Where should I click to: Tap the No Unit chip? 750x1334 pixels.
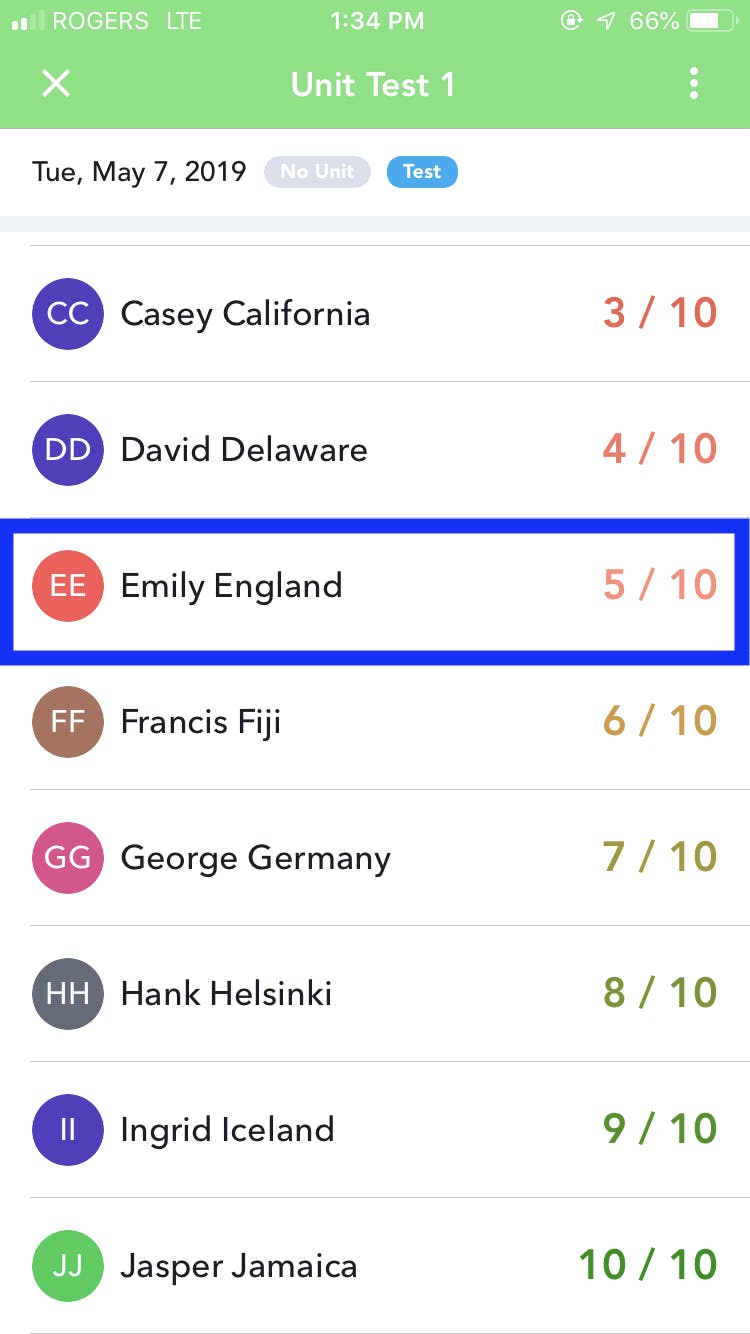[317, 172]
